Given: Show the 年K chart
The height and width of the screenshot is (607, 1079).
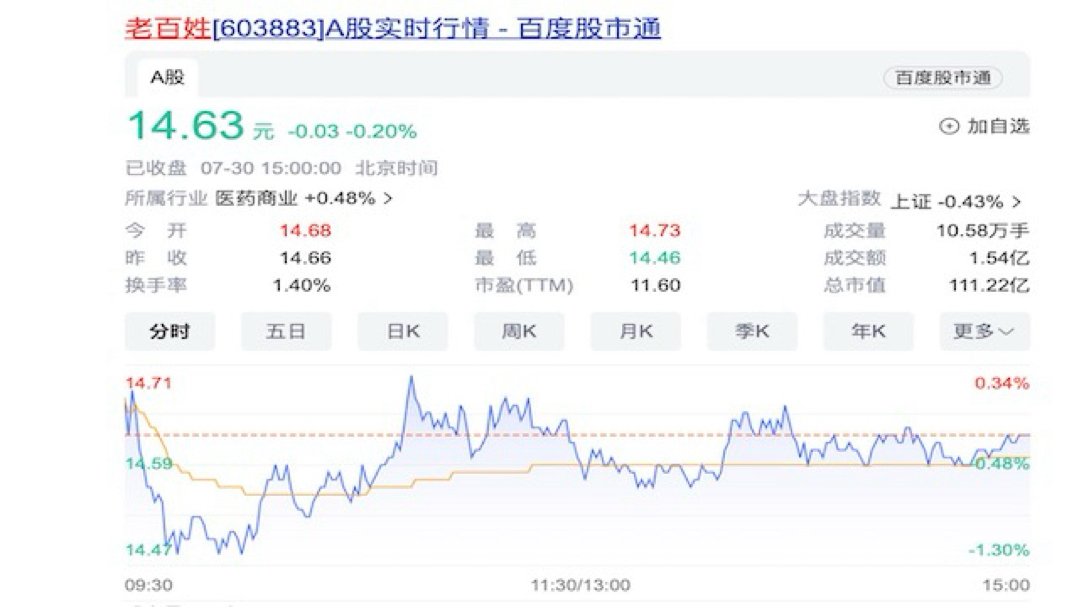Looking at the screenshot, I should (x=868, y=331).
